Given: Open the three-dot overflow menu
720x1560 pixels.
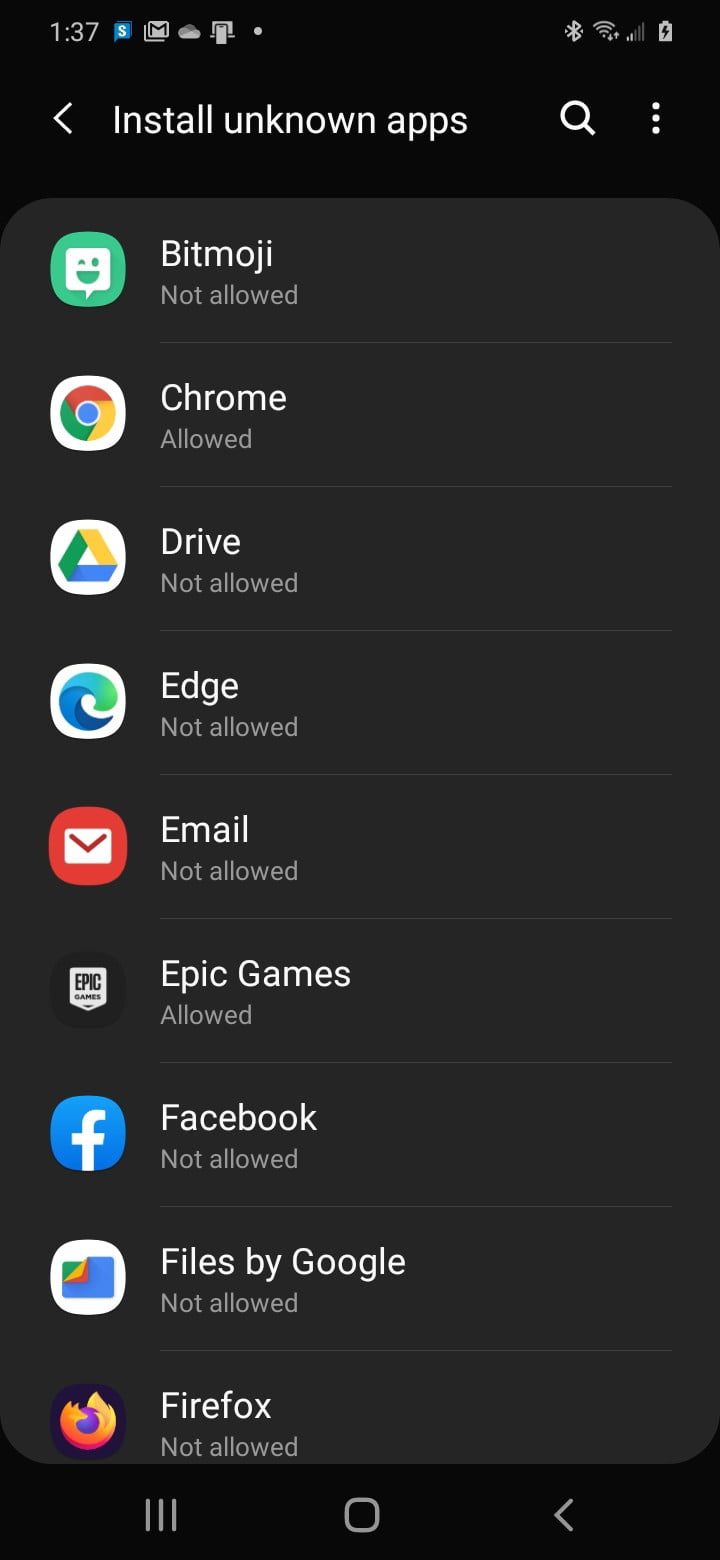Looking at the screenshot, I should (x=656, y=119).
